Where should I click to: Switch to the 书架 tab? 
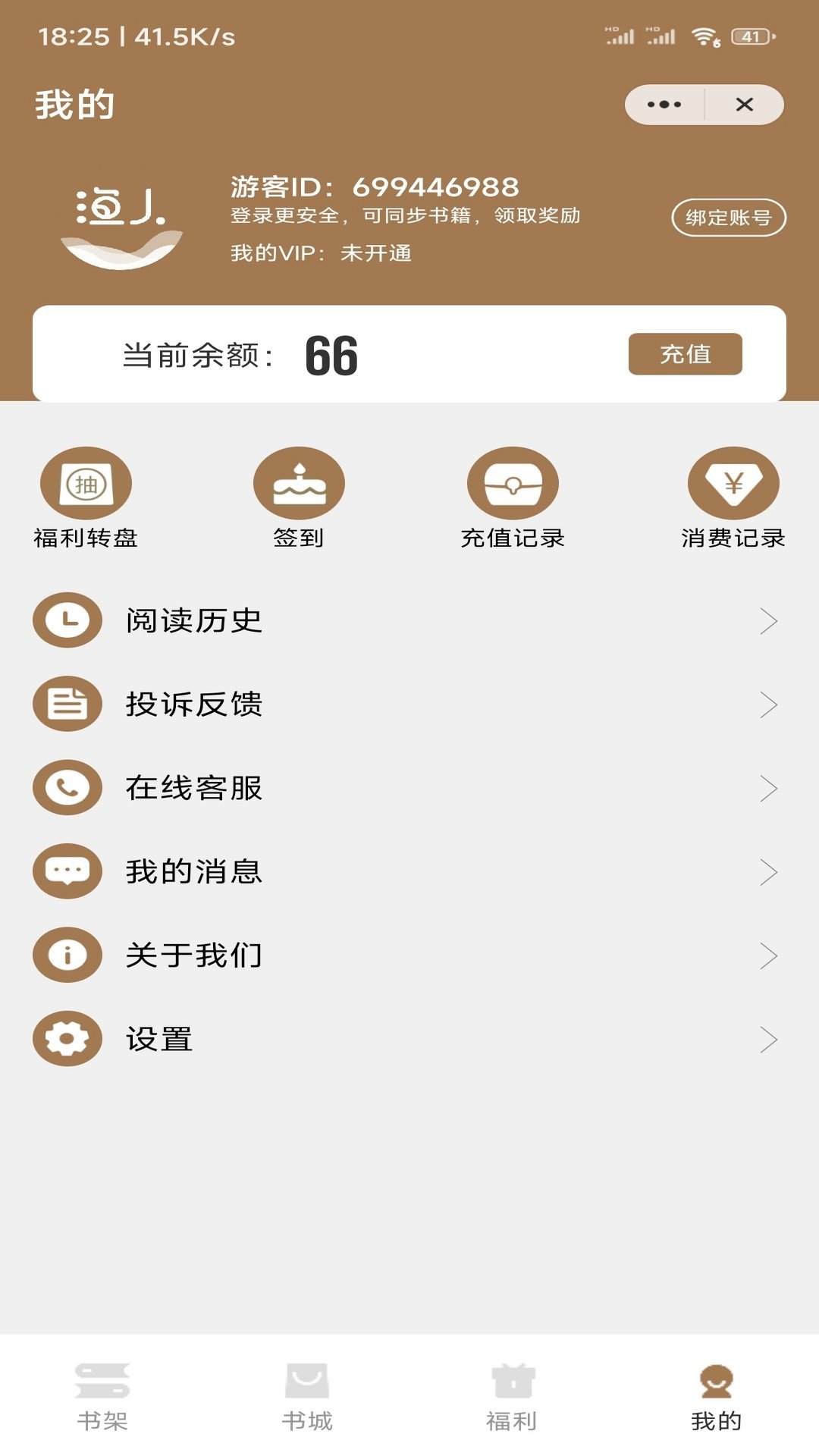coord(102,1397)
